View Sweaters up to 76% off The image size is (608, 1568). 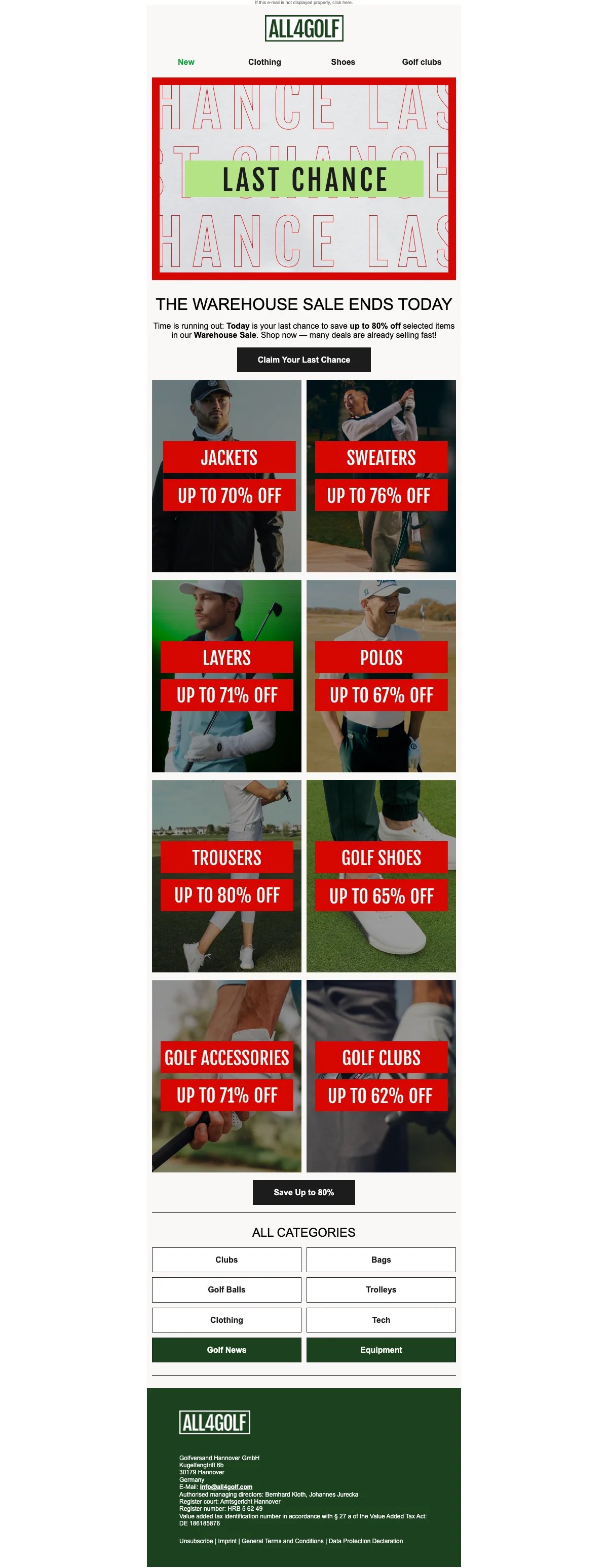pos(381,476)
